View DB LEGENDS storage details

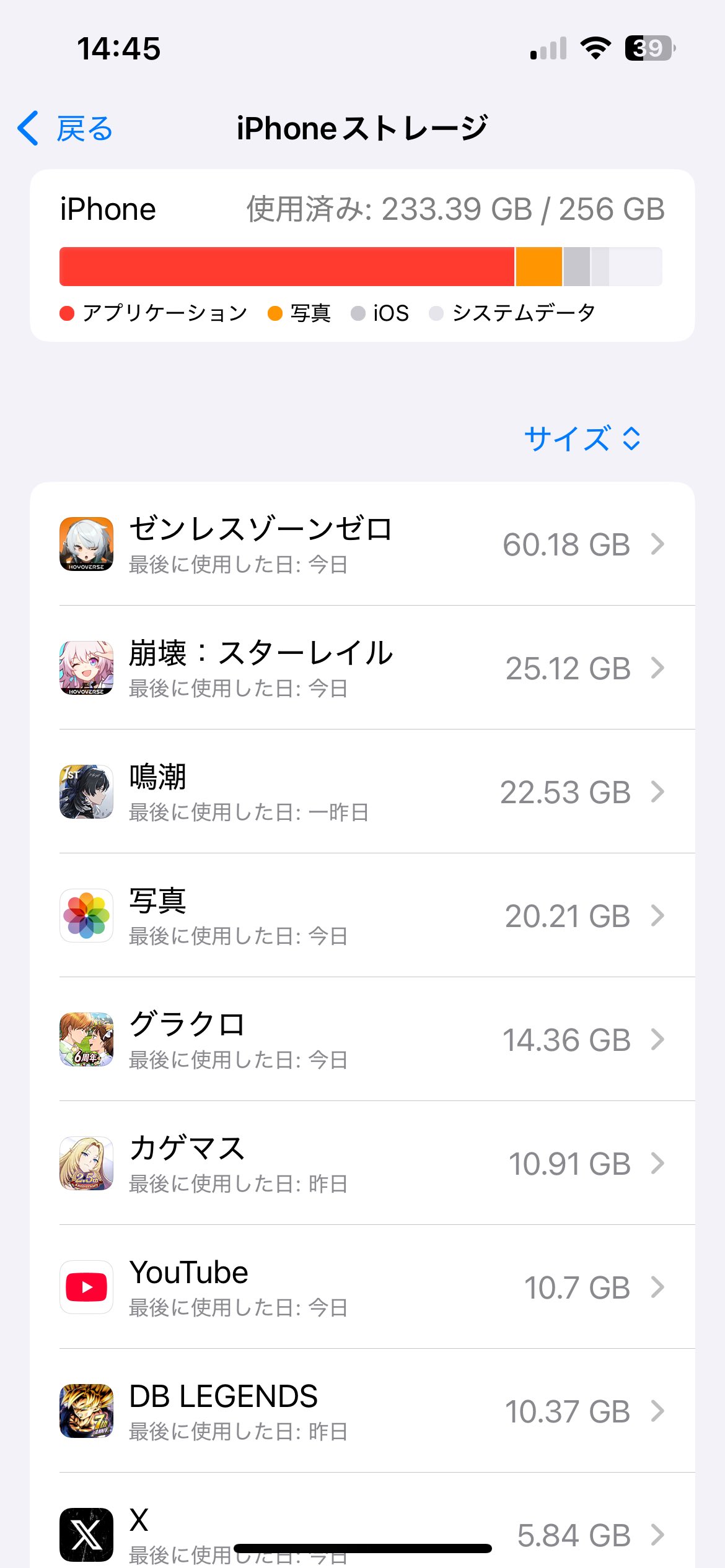click(362, 1411)
